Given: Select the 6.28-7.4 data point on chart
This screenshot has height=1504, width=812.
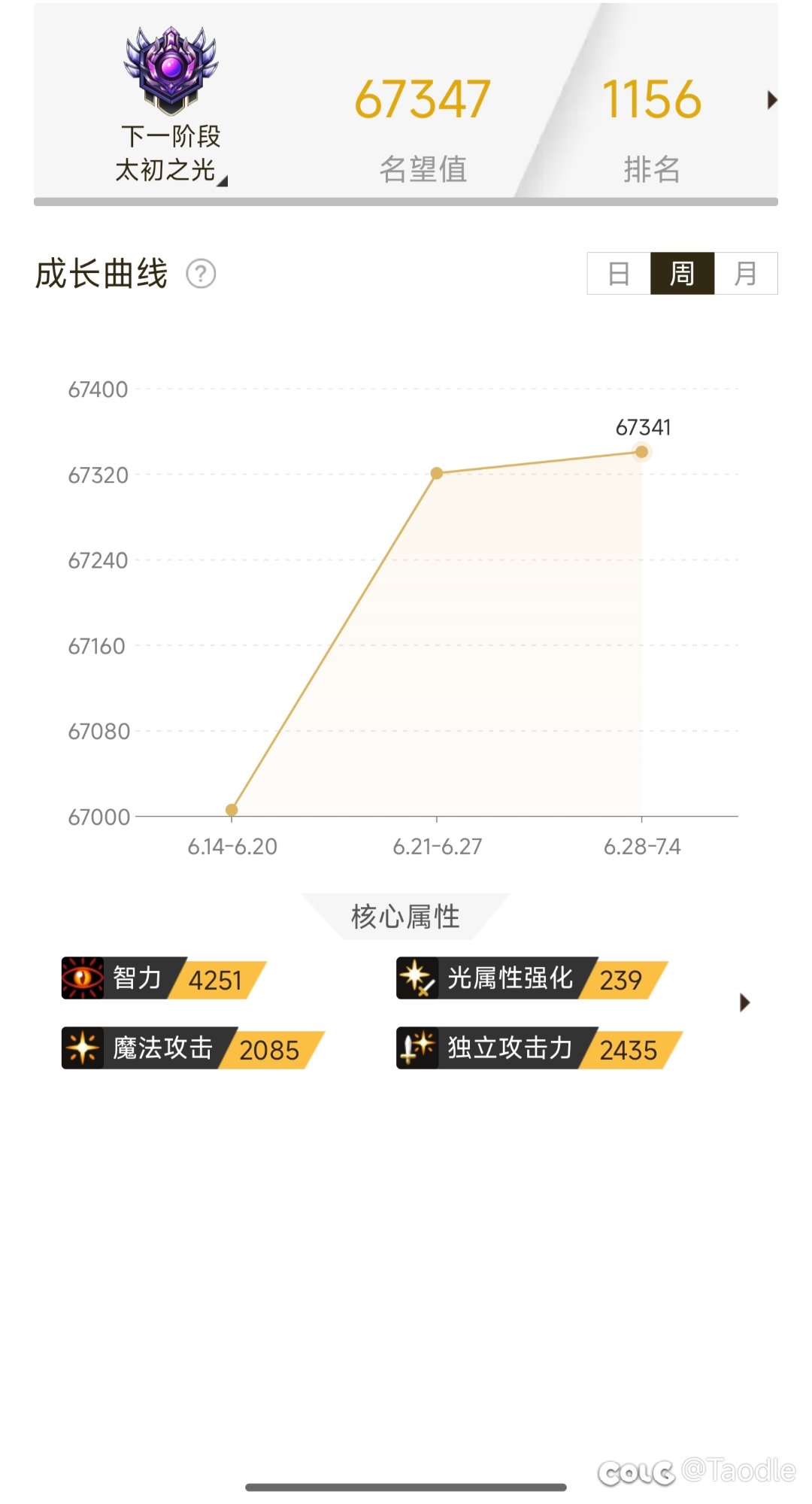Looking at the screenshot, I should click(641, 452).
